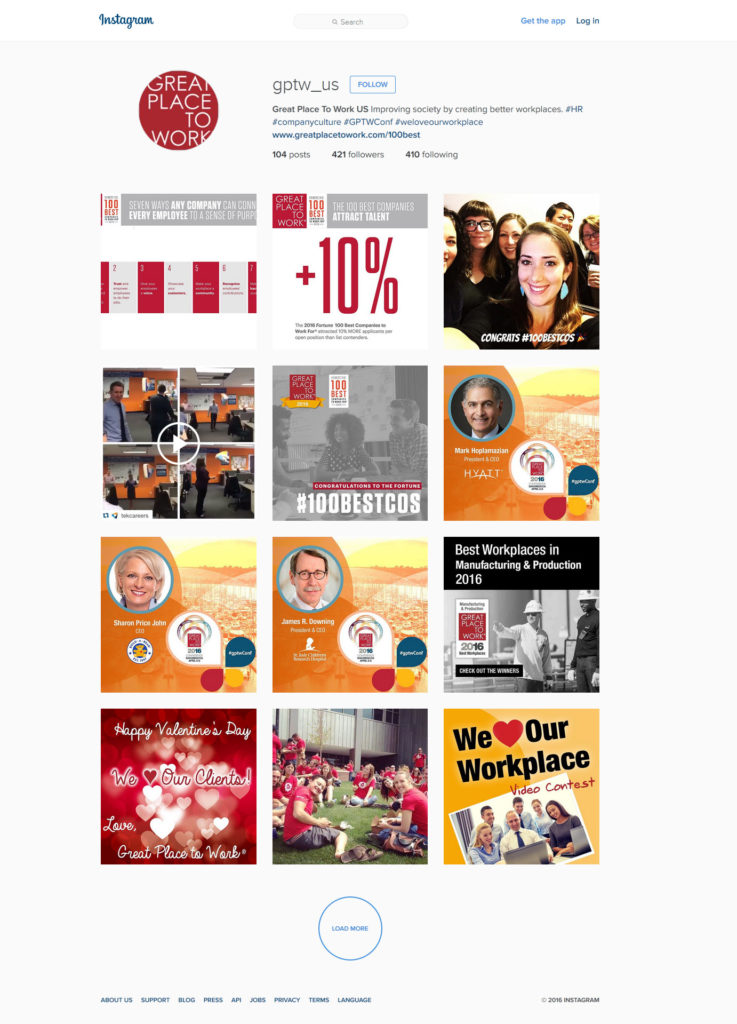Open the #companyculture hashtag link

pos(306,122)
